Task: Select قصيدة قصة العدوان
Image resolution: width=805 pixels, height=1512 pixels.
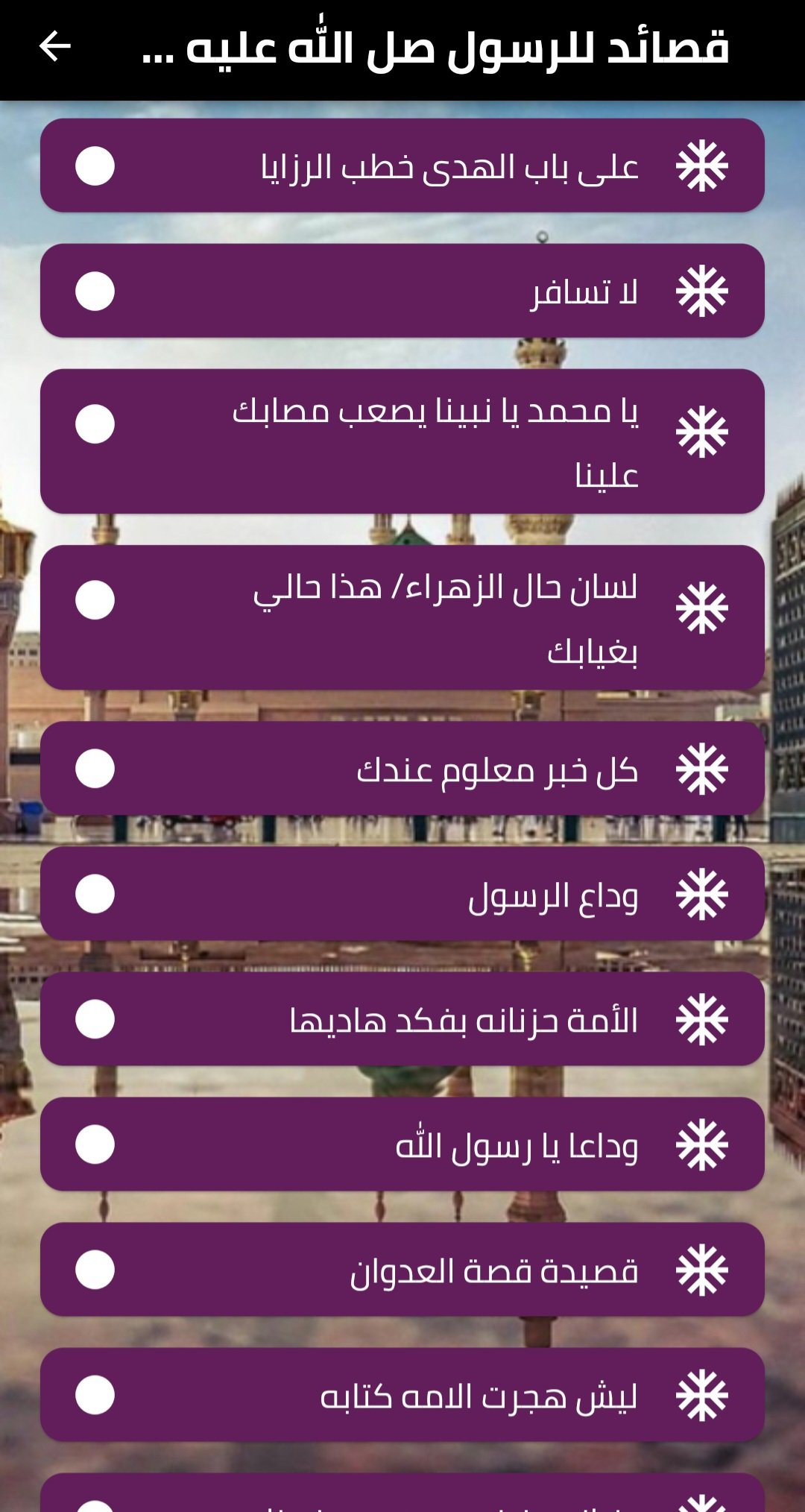Action: pos(402,1269)
